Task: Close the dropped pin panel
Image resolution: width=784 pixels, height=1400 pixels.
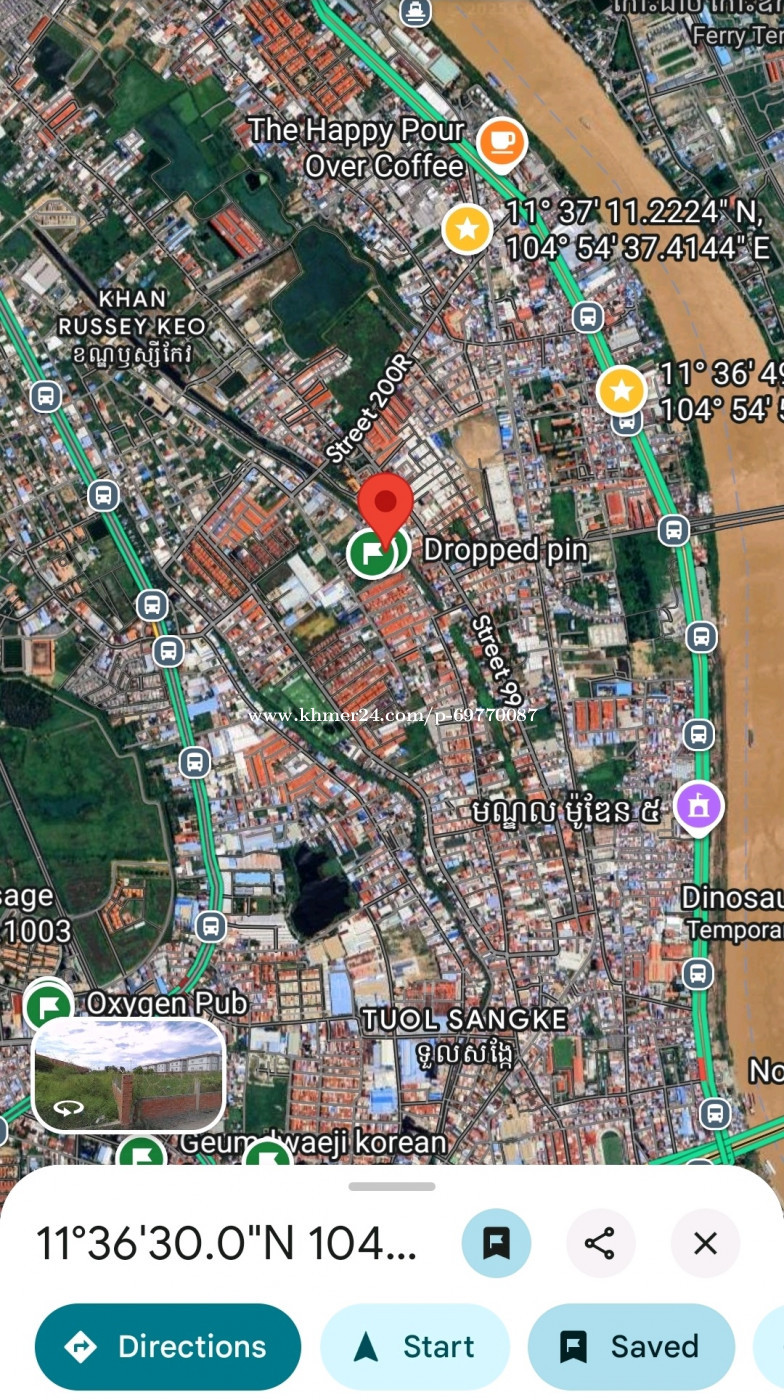Action: click(705, 1243)
